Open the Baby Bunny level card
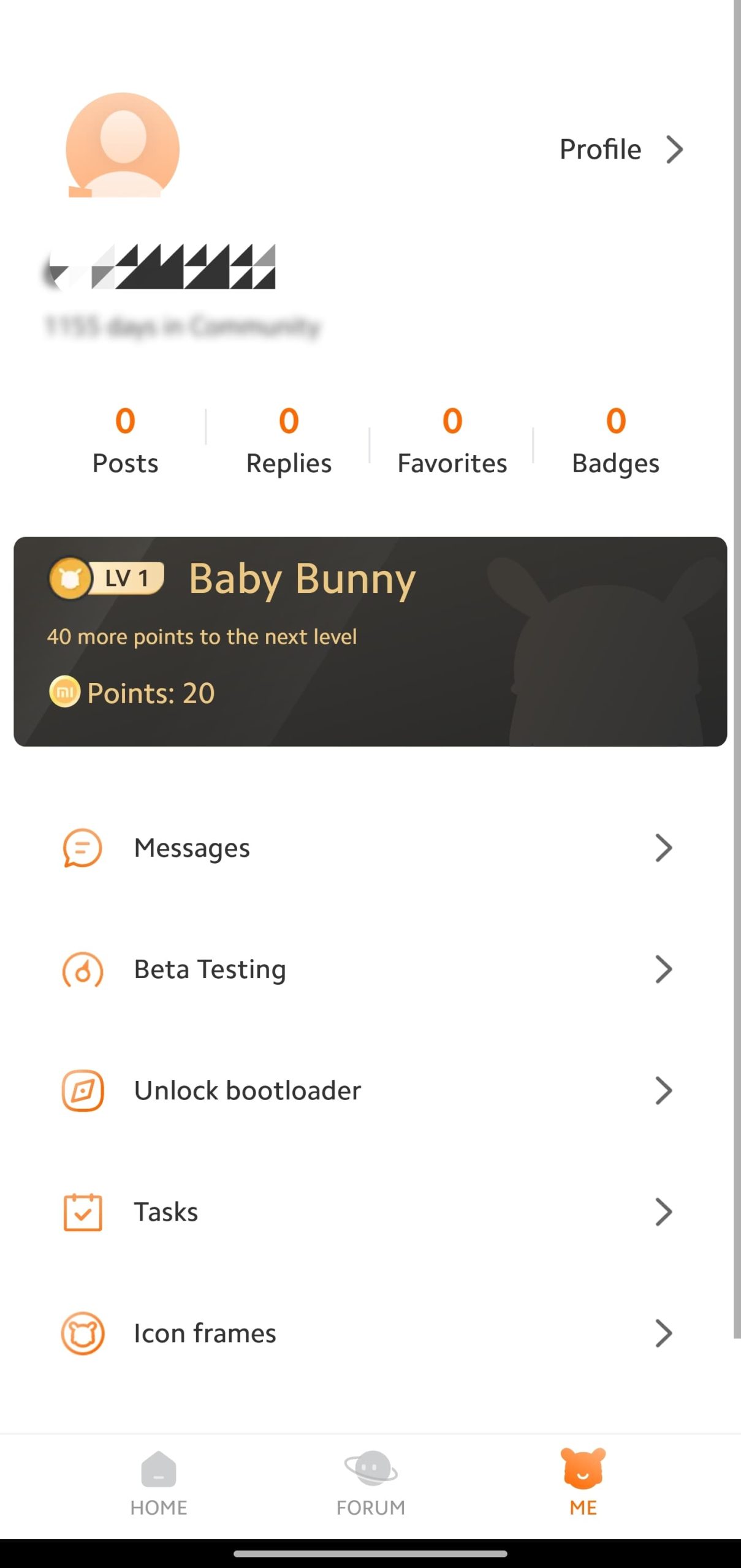This screenshot has height=1568, width=741. [370, 641]
